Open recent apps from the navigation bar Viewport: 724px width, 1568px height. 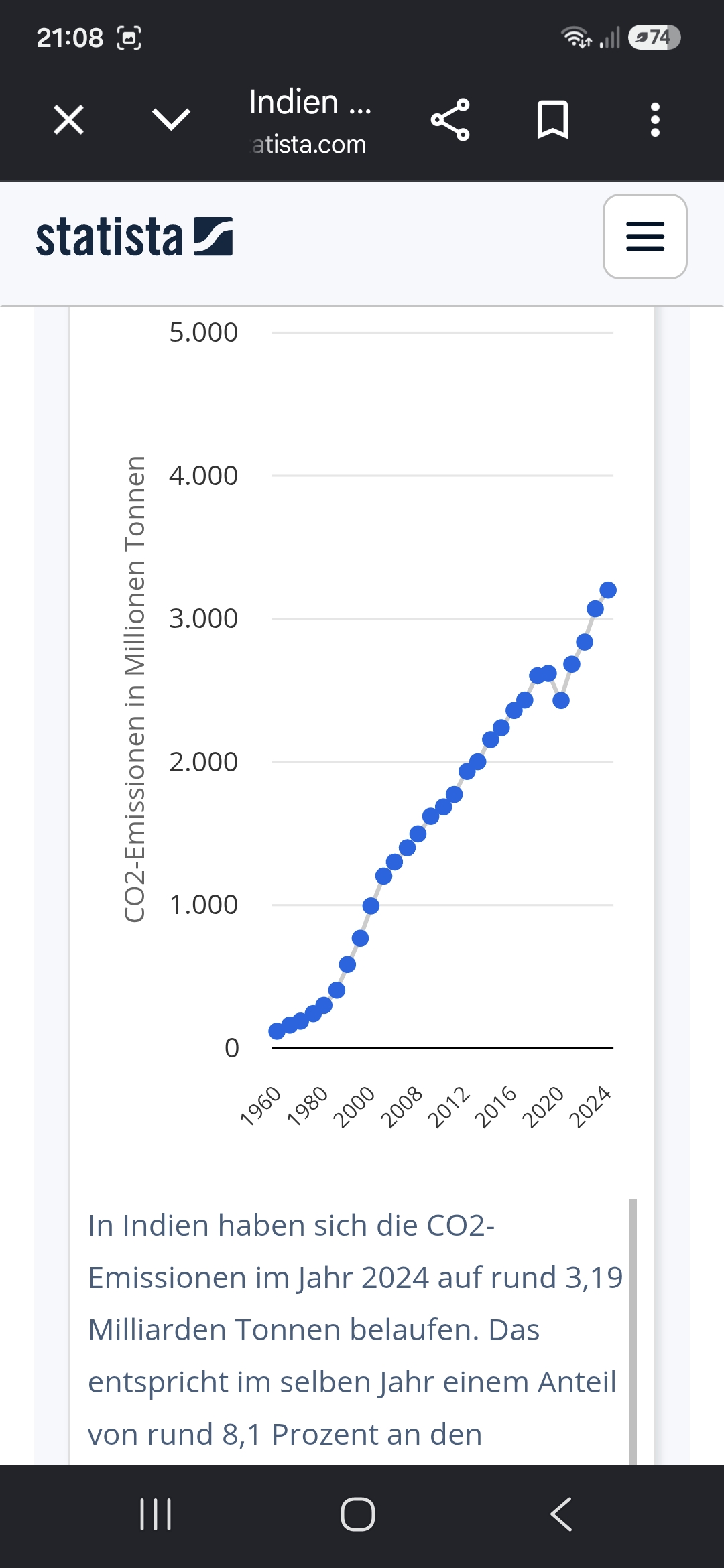[x=156, y=1514]
